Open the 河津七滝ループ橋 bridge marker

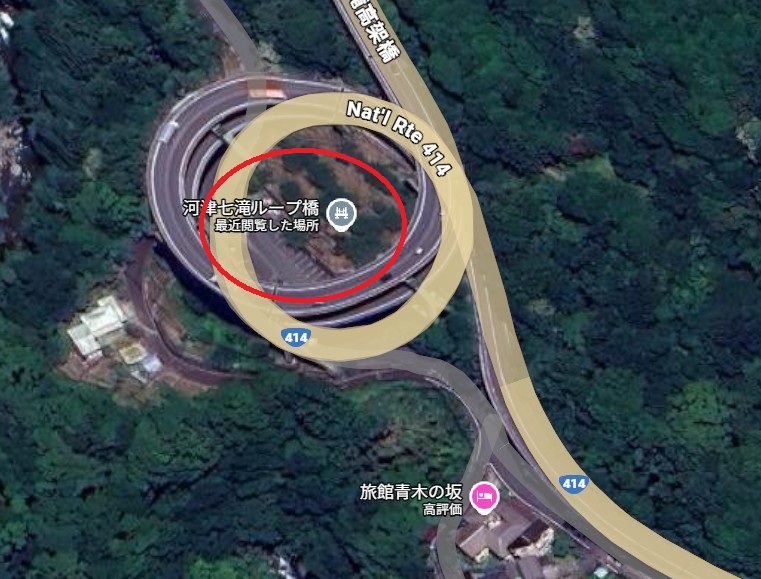point(343,212)
